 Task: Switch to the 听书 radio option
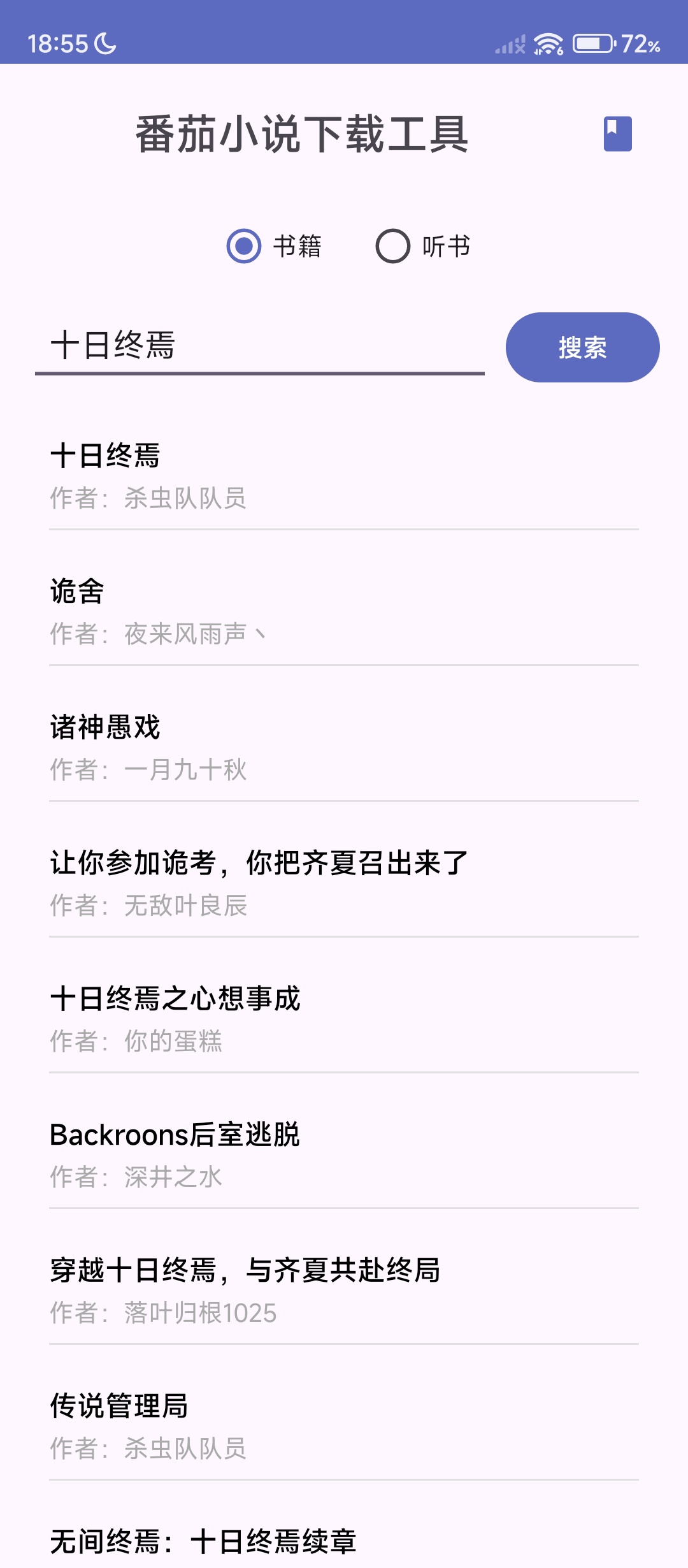[x=393, y=246]
